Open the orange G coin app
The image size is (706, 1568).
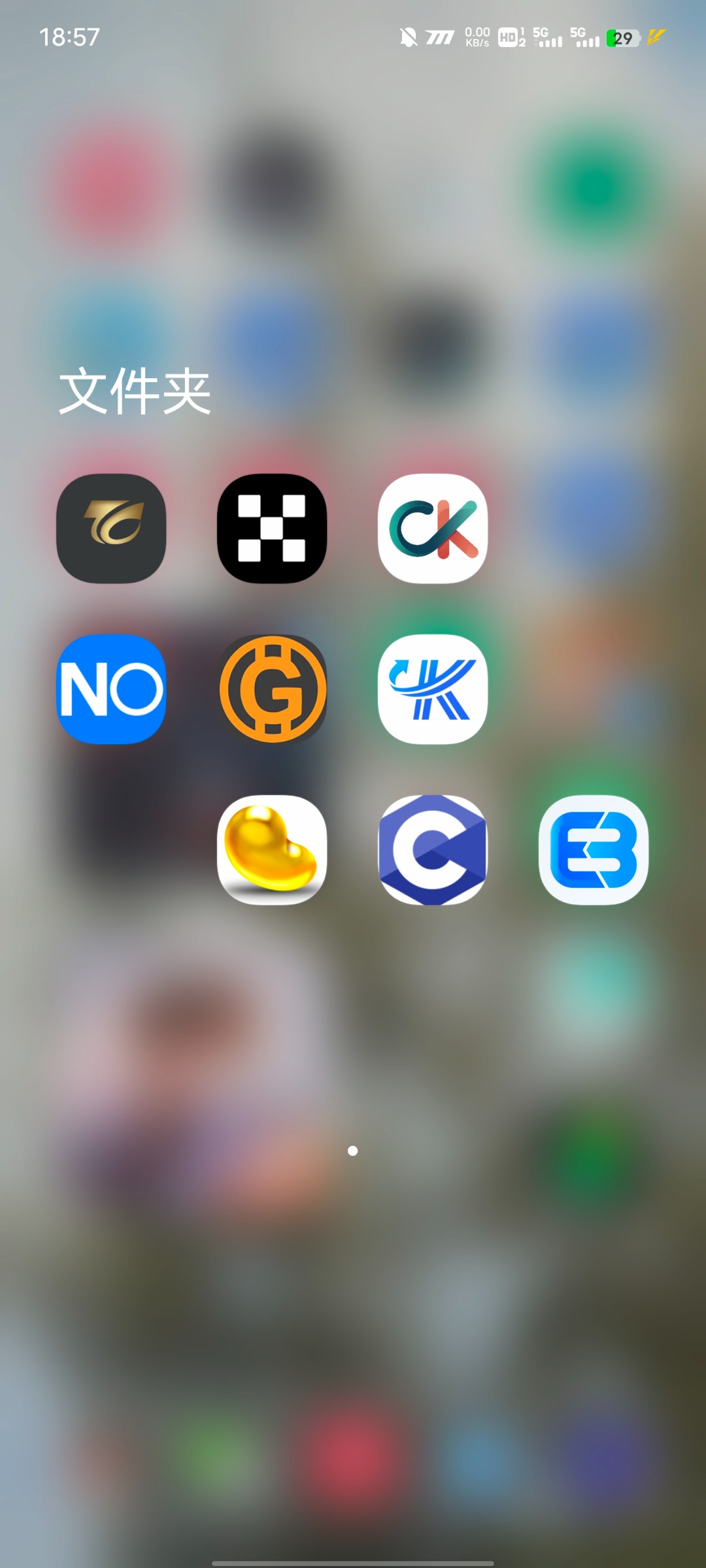pyautogui.click(x=272, y=689)
